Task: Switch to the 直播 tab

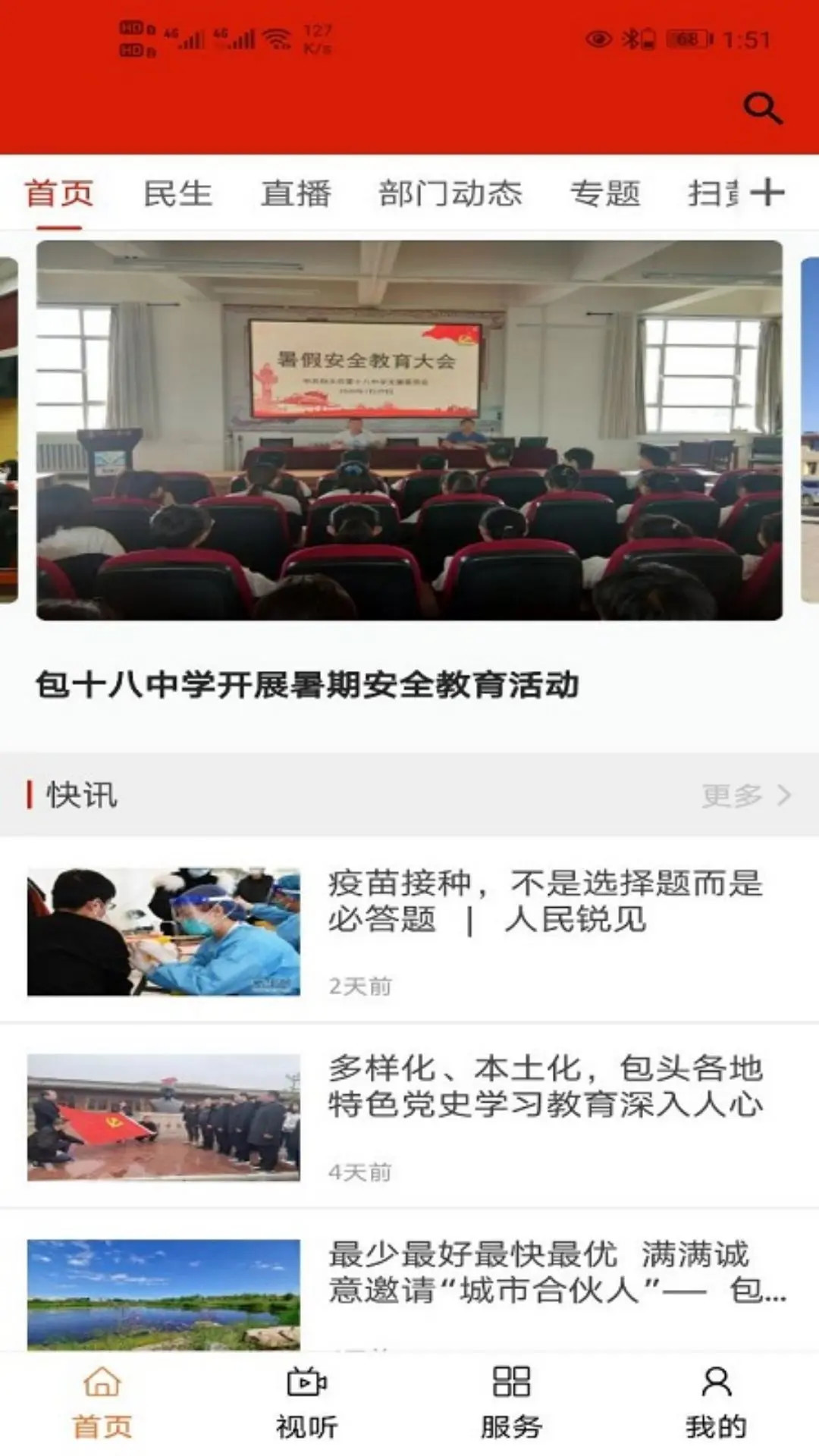Action: point(297,193)
